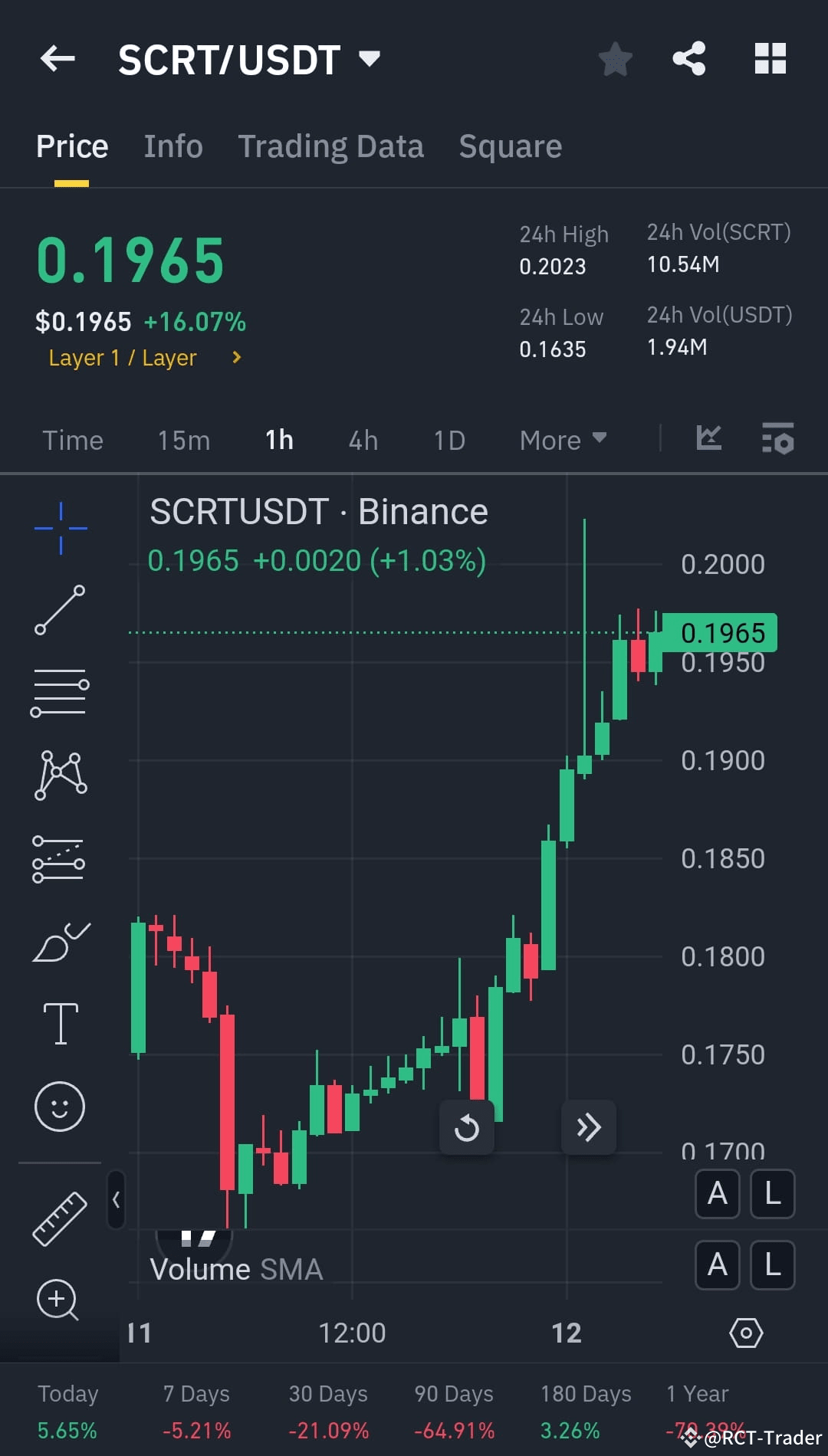Select the 1D chart interval
The height and width of the screenshot is (1456, 828).
[449, 440]
